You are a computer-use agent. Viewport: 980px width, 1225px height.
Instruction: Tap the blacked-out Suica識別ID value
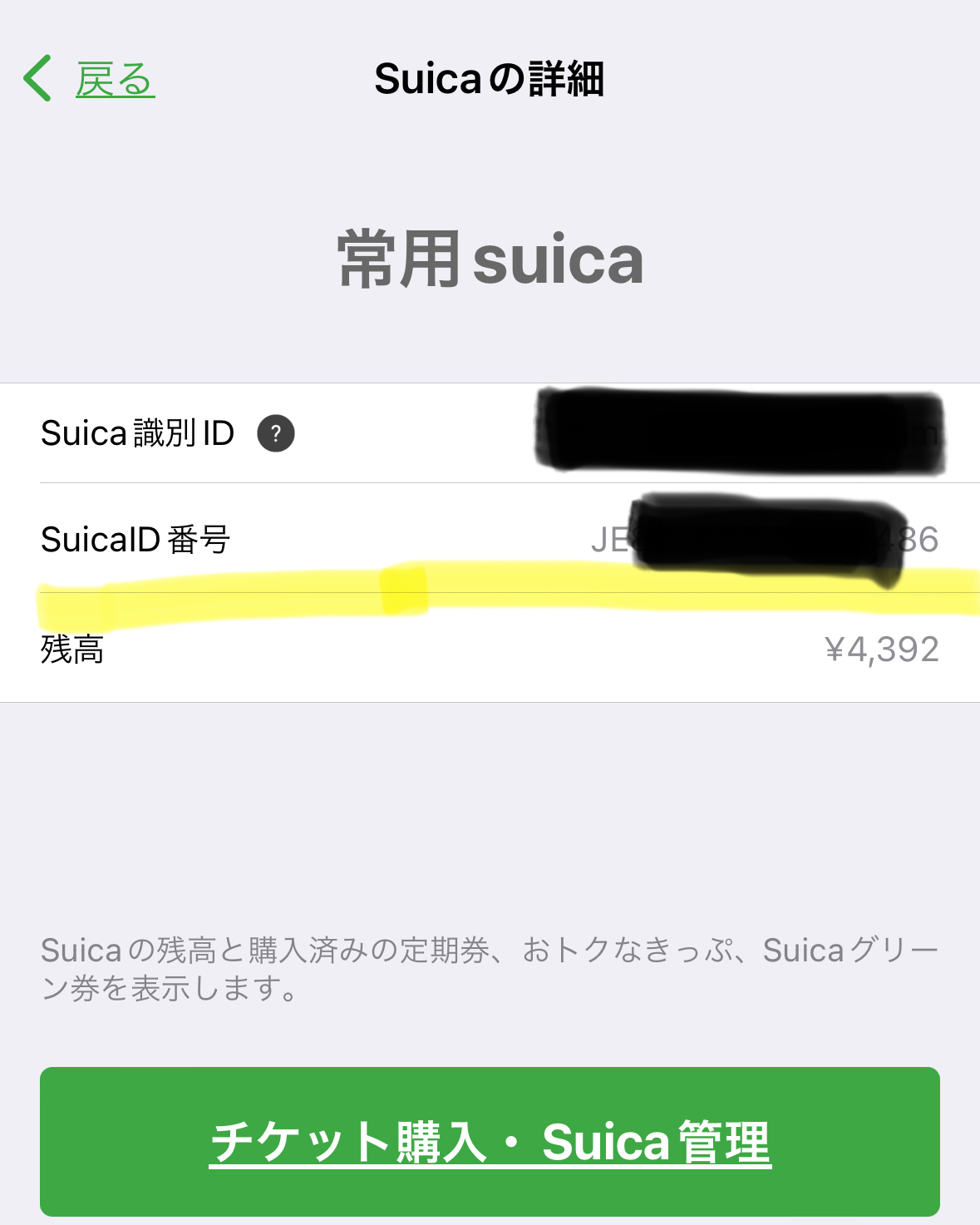coord(740,430)
